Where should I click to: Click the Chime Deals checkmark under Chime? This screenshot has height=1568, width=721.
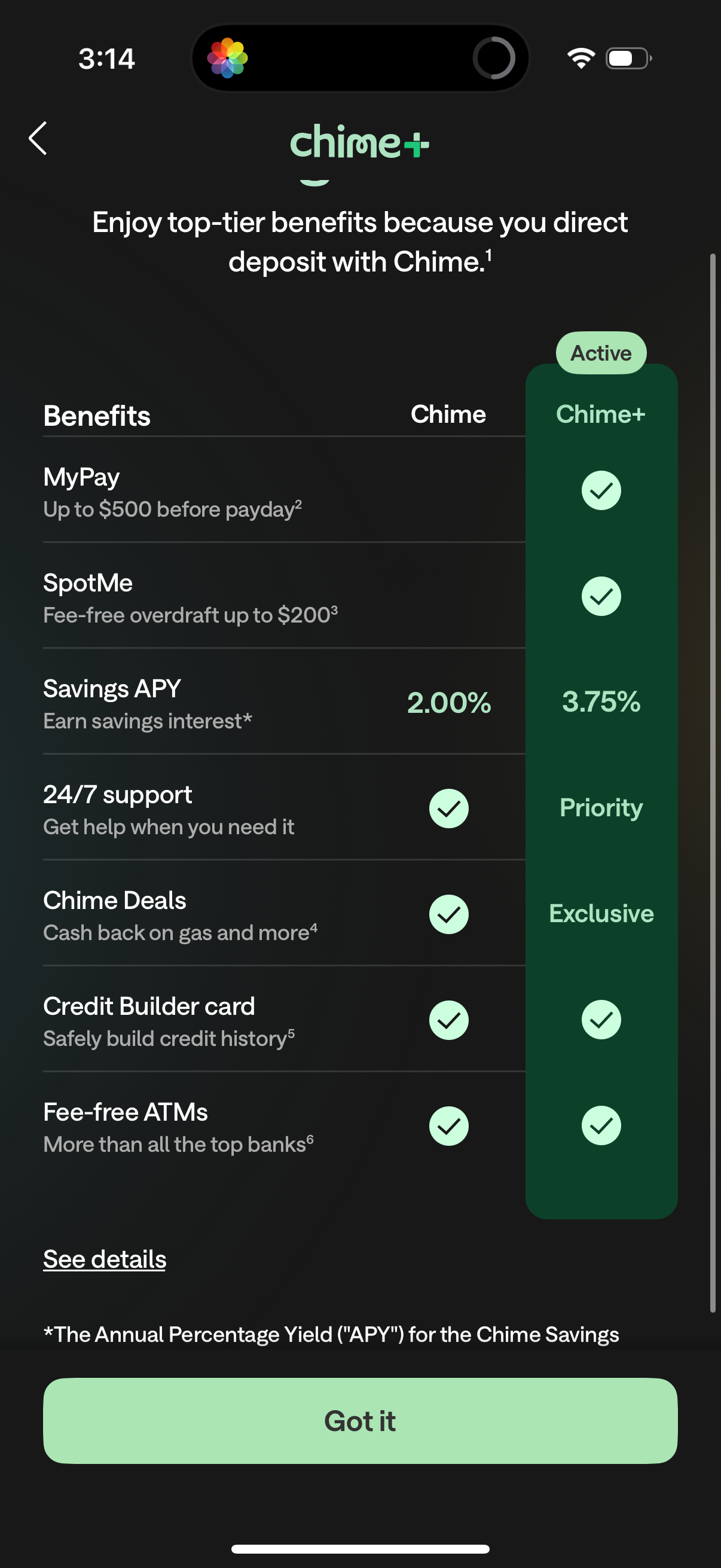[448, 914]
